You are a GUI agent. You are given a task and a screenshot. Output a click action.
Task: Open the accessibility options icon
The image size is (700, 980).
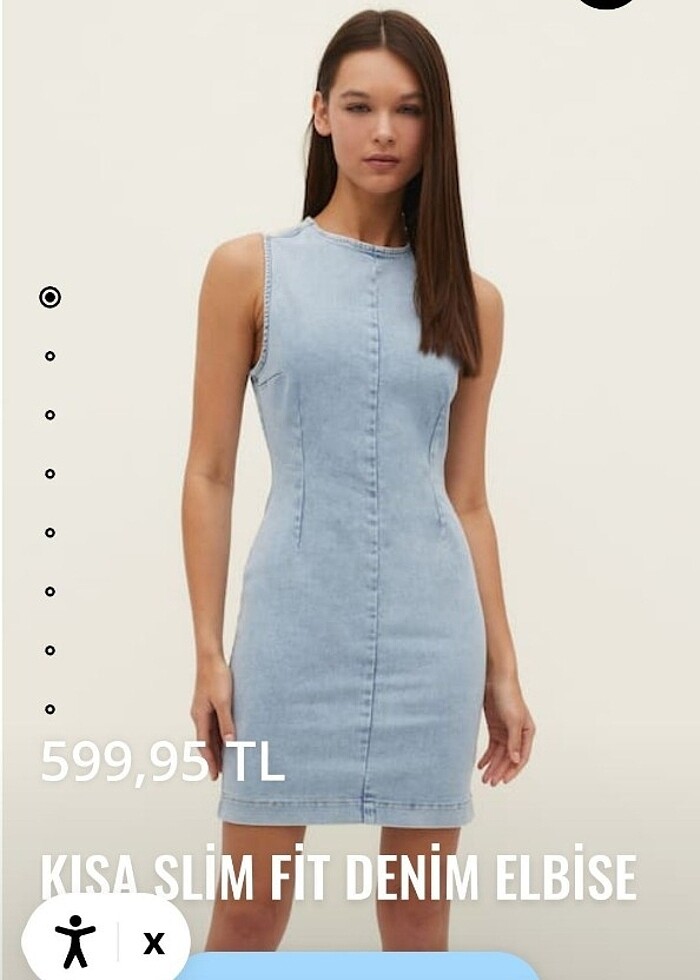click(x=75, y=940)
